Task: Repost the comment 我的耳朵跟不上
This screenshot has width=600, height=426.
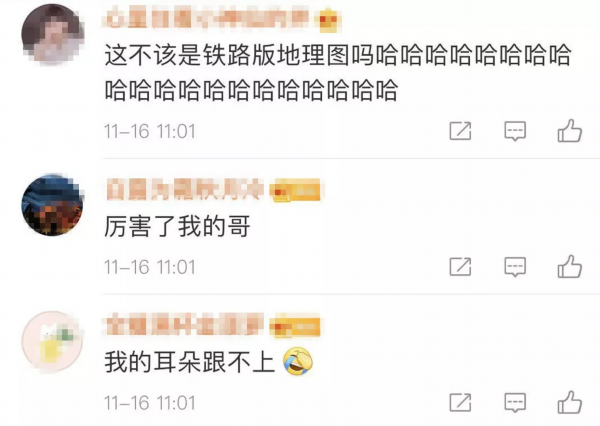Action: [x=460, y=403]
